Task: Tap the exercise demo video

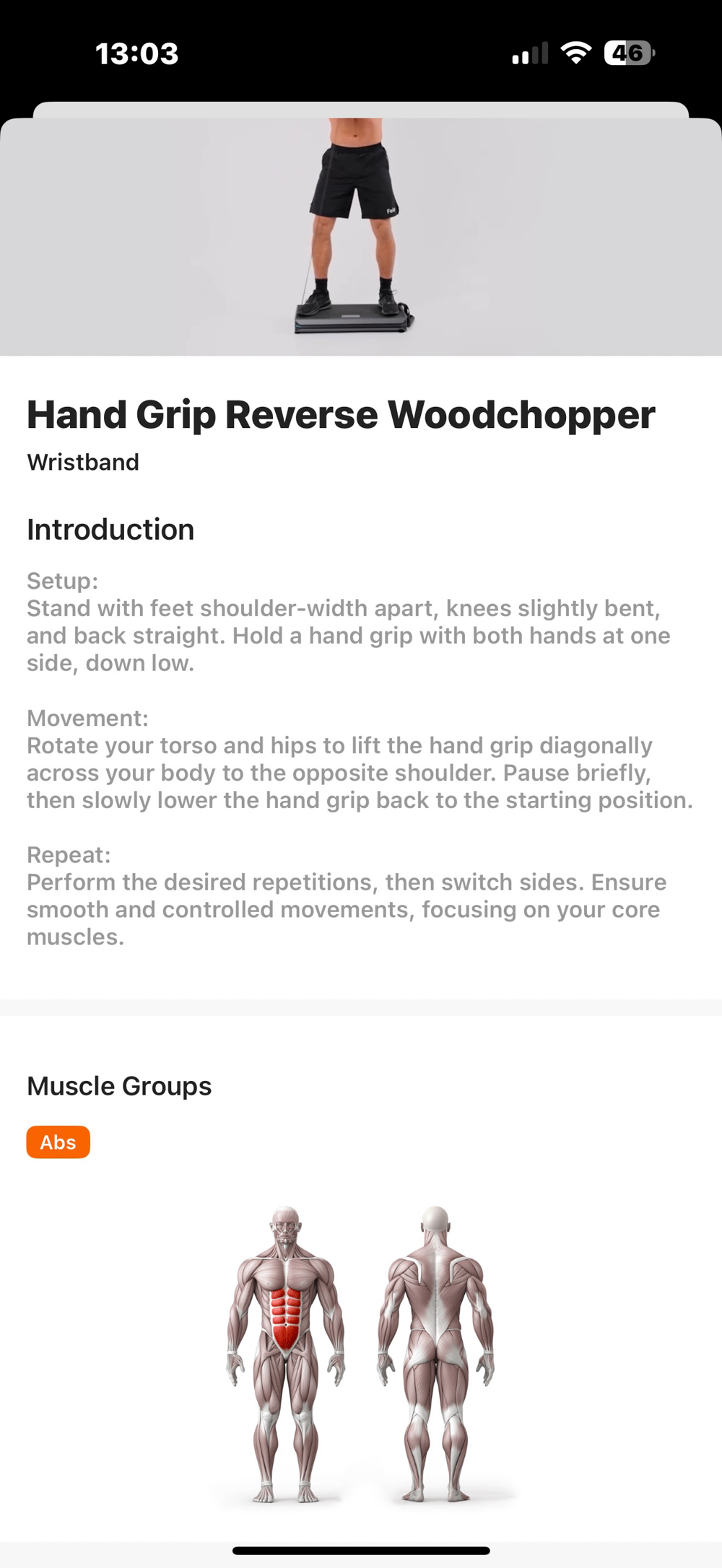Action: tap(361, 238)
